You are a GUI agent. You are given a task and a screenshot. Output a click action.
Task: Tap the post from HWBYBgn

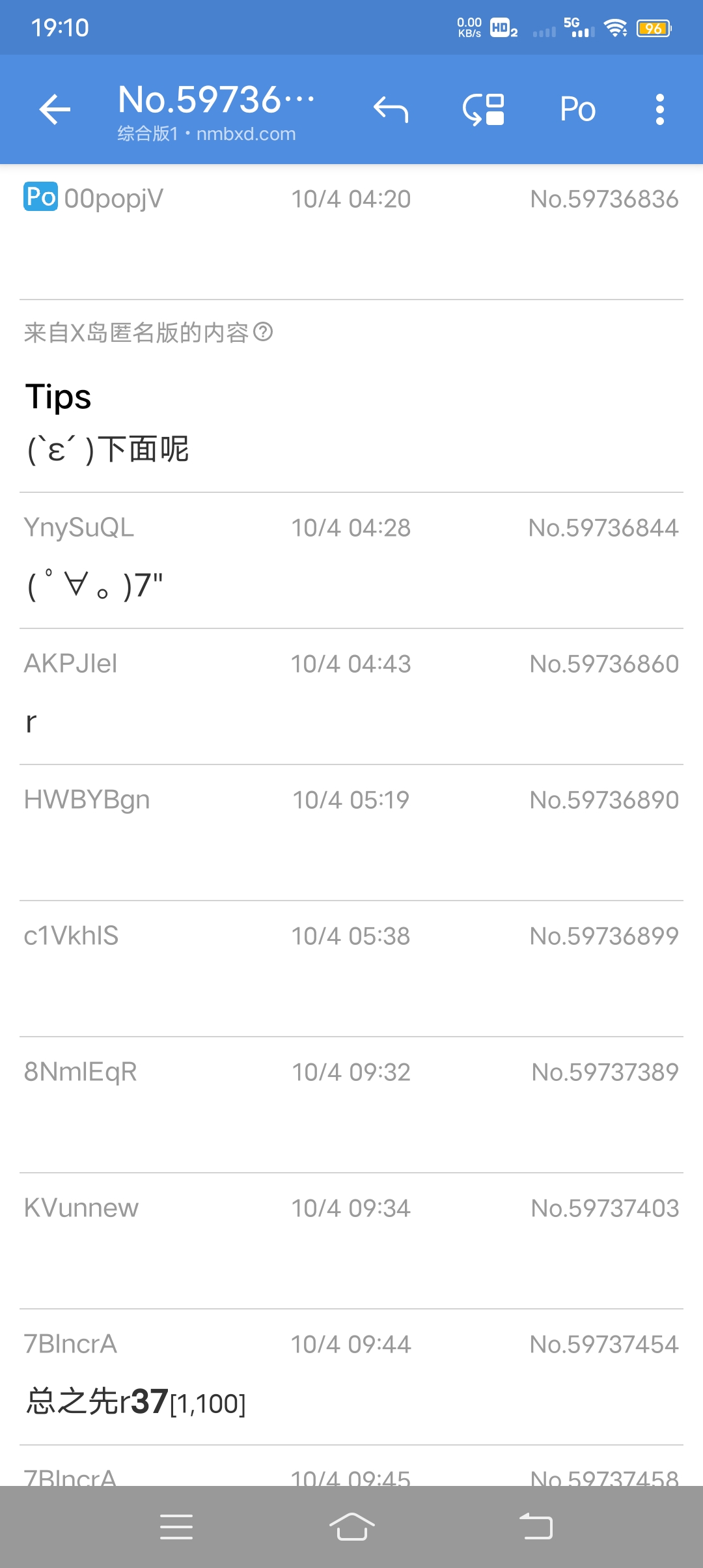[351, 832]
